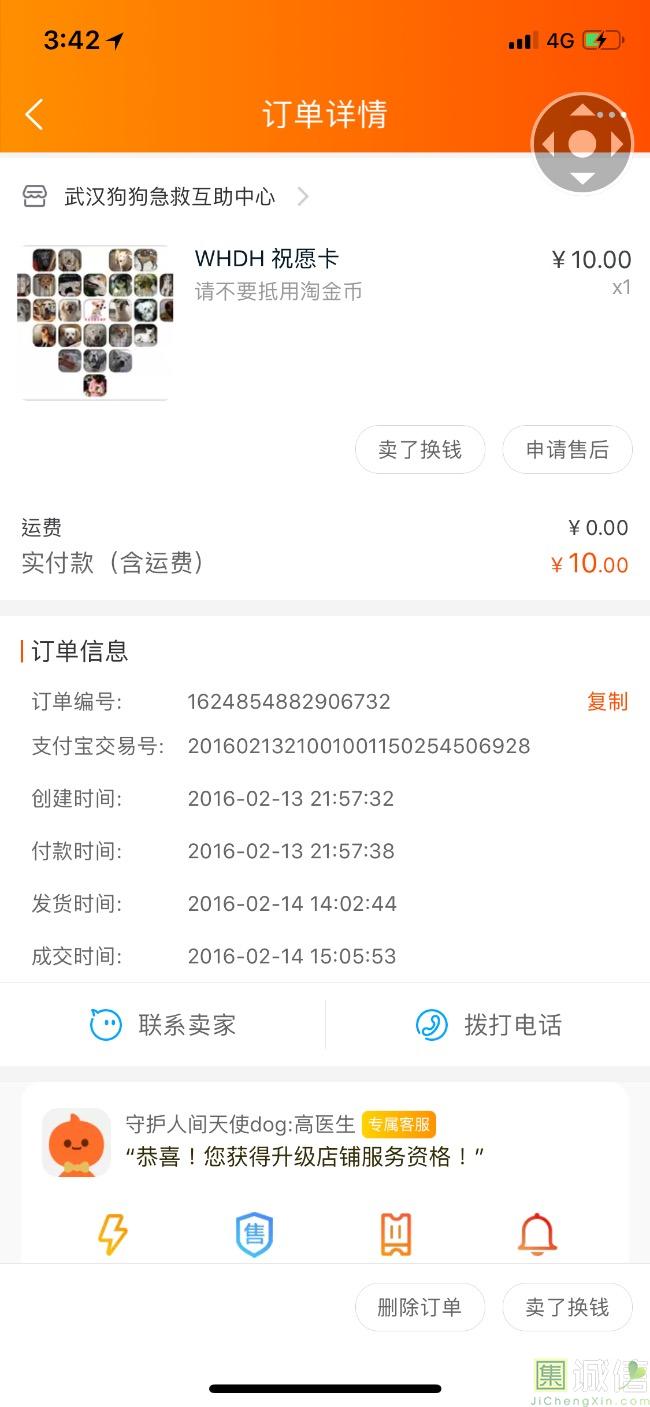
Task: Tap the yellow lightning icon
Action: pyautogui.click(x=112, y=1234)
